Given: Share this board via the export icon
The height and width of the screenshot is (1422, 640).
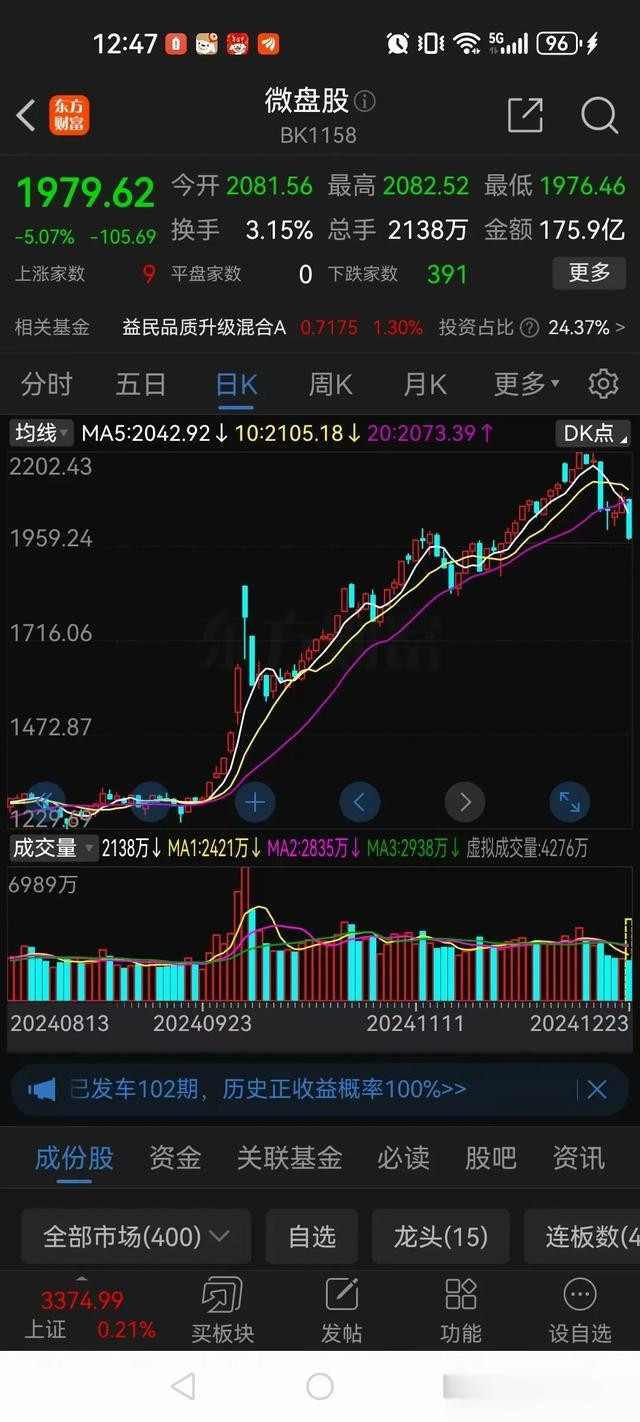Looking at the screenshot, I should pyautogui.click(x=525, y=115).
